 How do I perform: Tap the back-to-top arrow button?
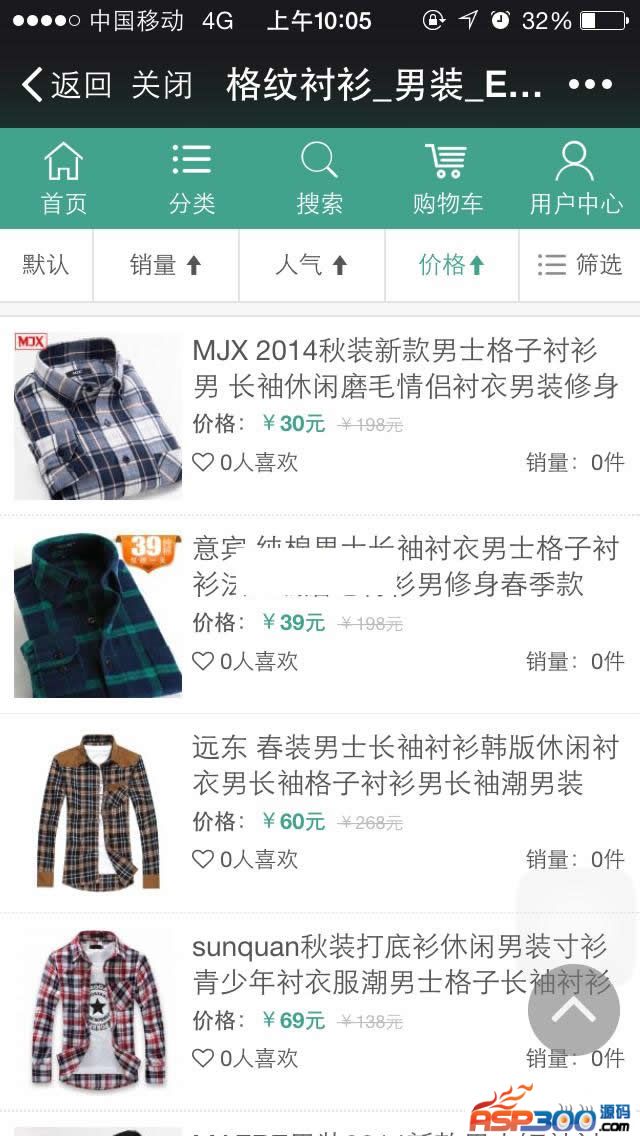(x=574, y=1009)
